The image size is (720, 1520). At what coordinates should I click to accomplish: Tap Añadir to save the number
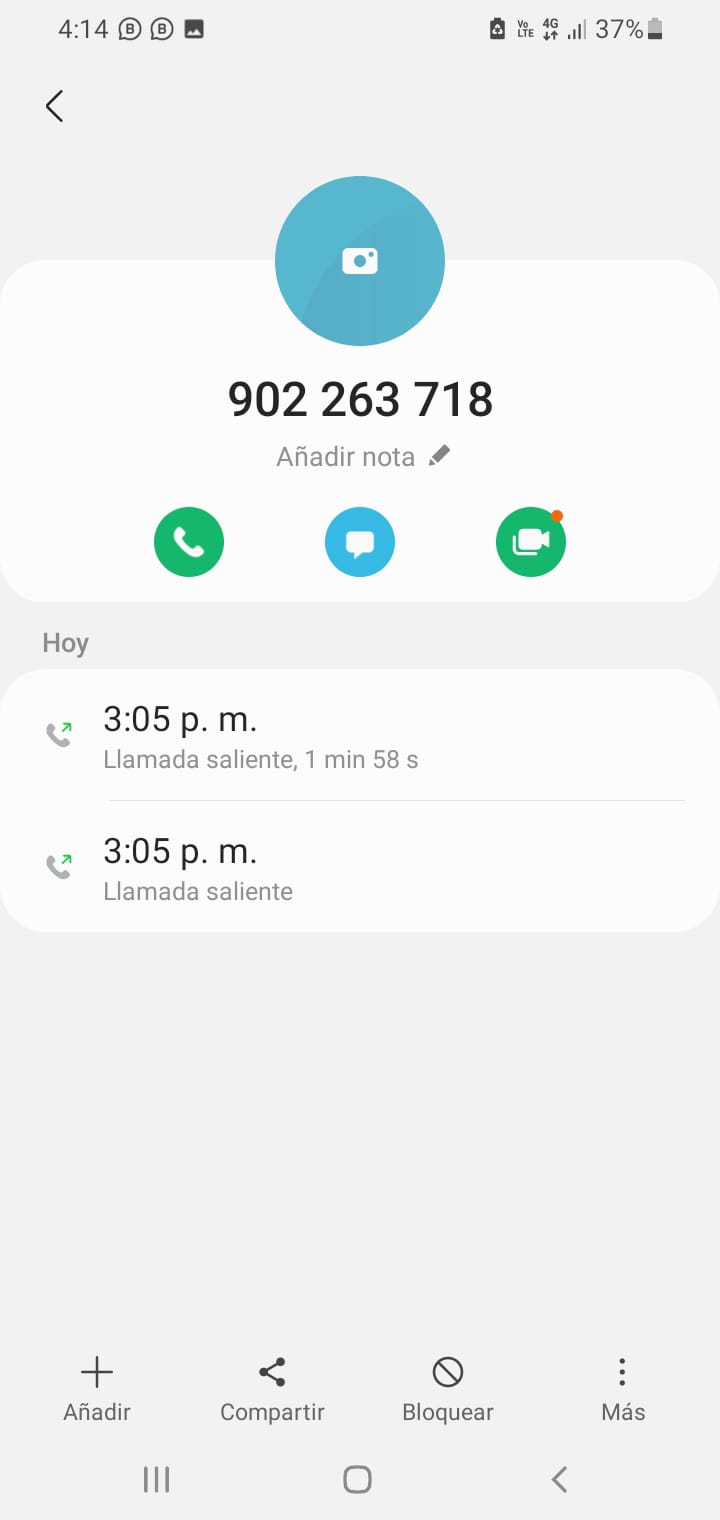point(97,1389)
